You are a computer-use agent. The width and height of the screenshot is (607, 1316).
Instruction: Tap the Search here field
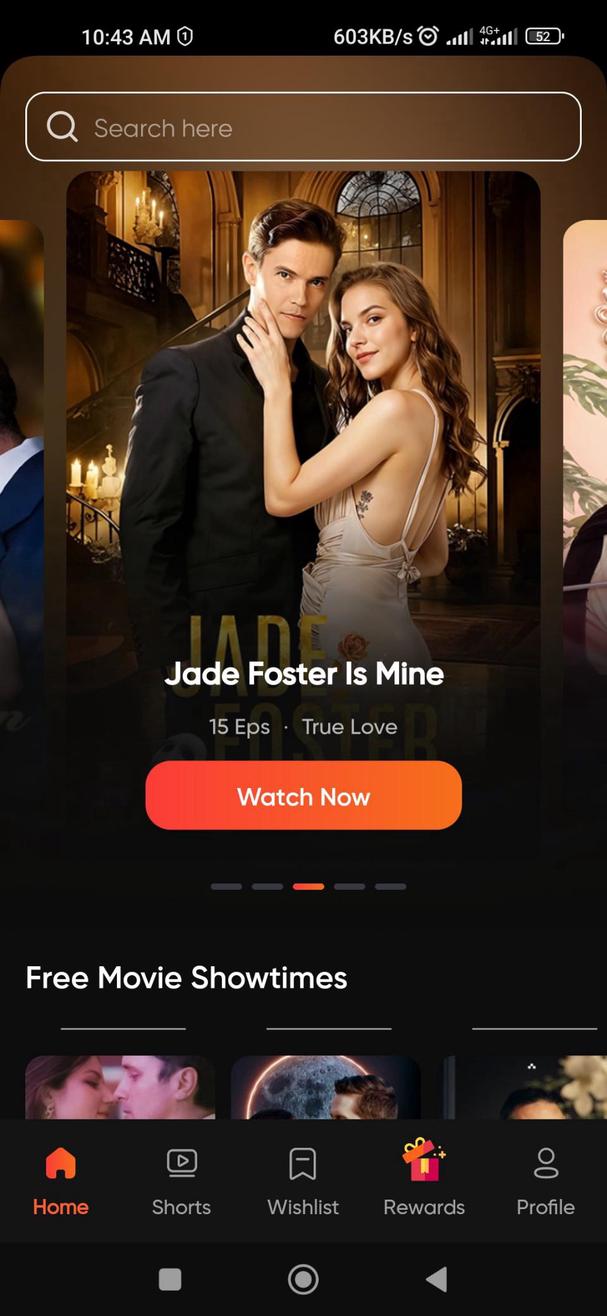coord(303,127)
